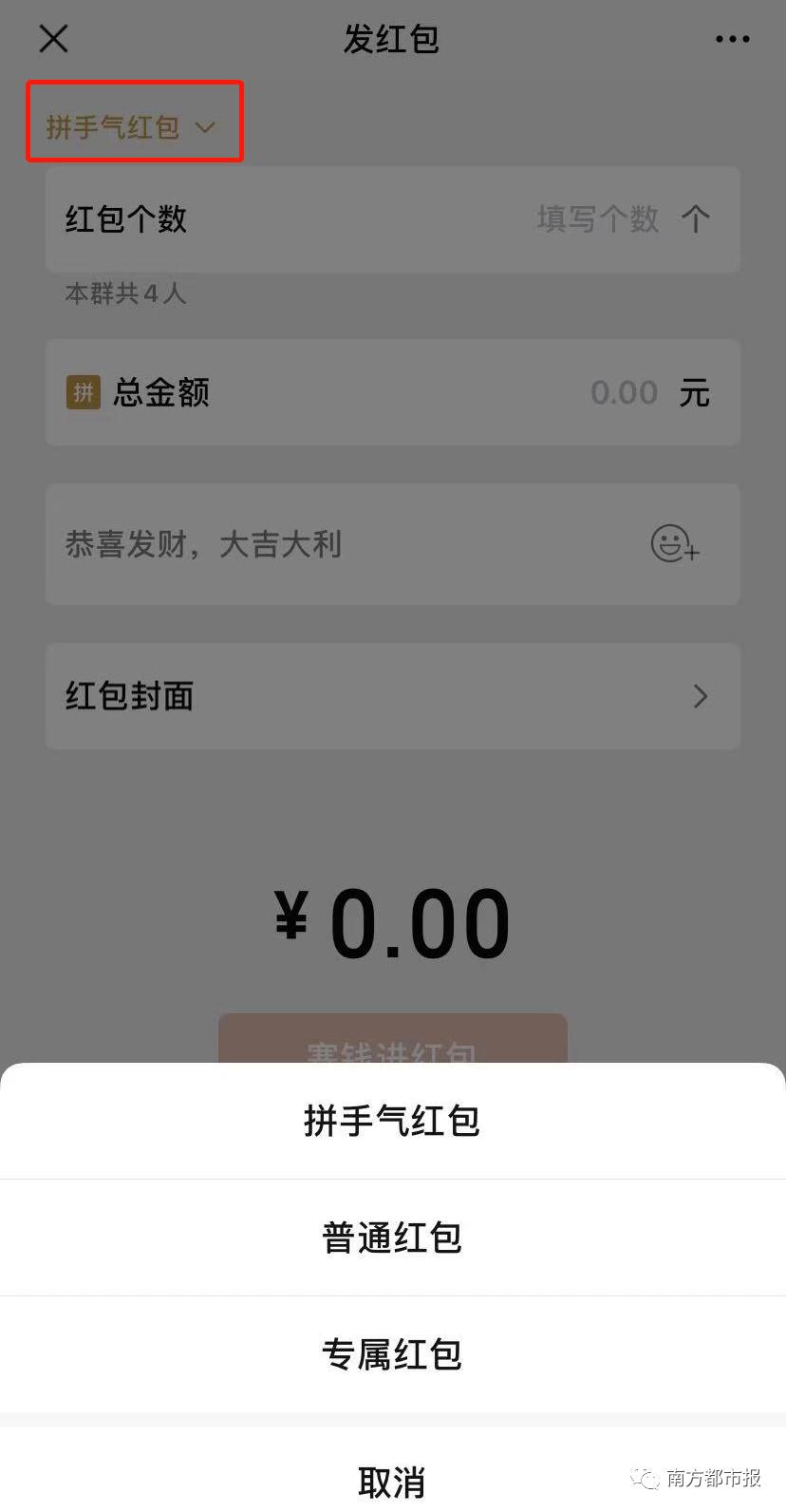
Task: Click the 拼 badge next to 总金额
Action: coord(84,392)
